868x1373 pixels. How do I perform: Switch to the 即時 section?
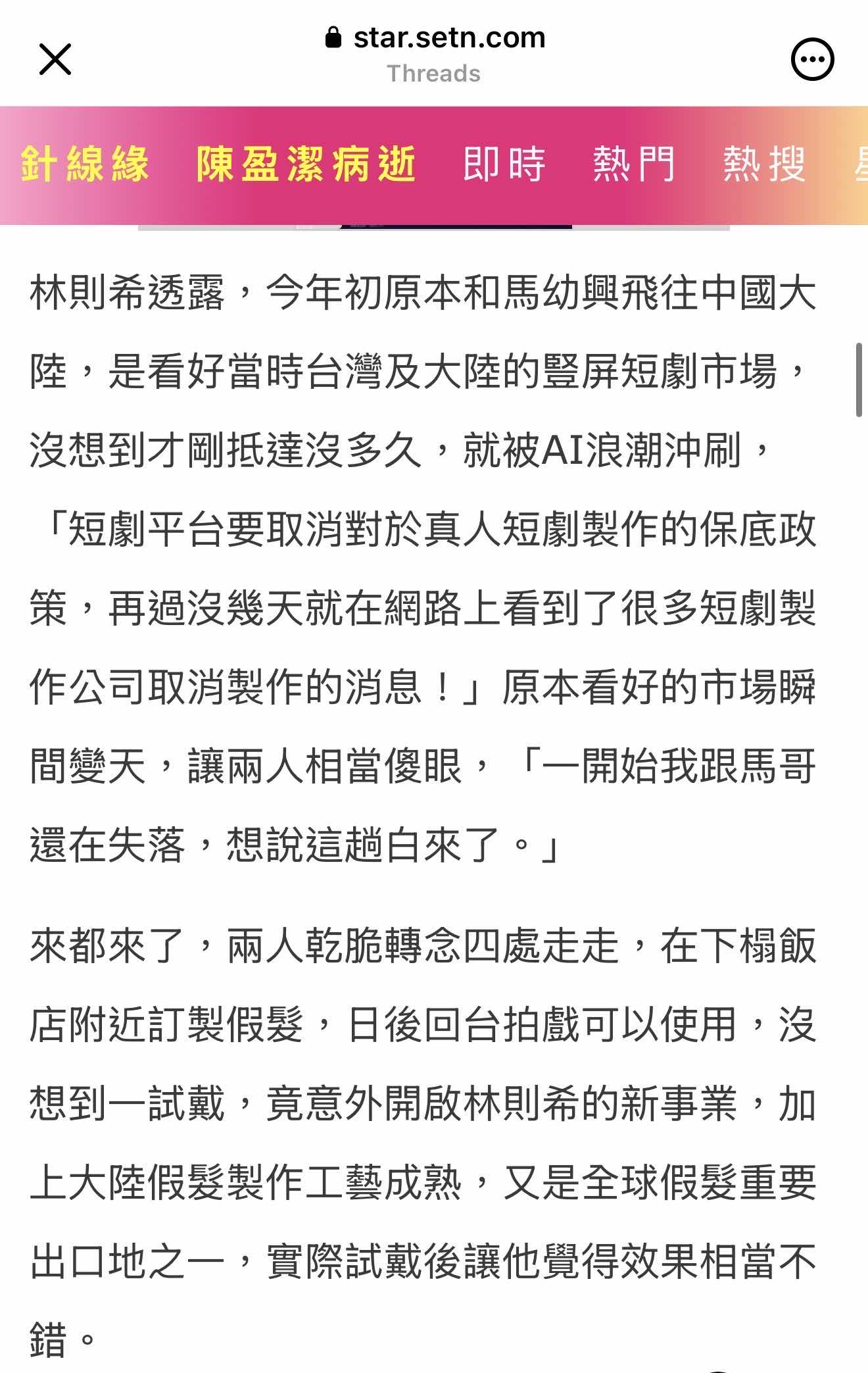[x=504, y=164]
